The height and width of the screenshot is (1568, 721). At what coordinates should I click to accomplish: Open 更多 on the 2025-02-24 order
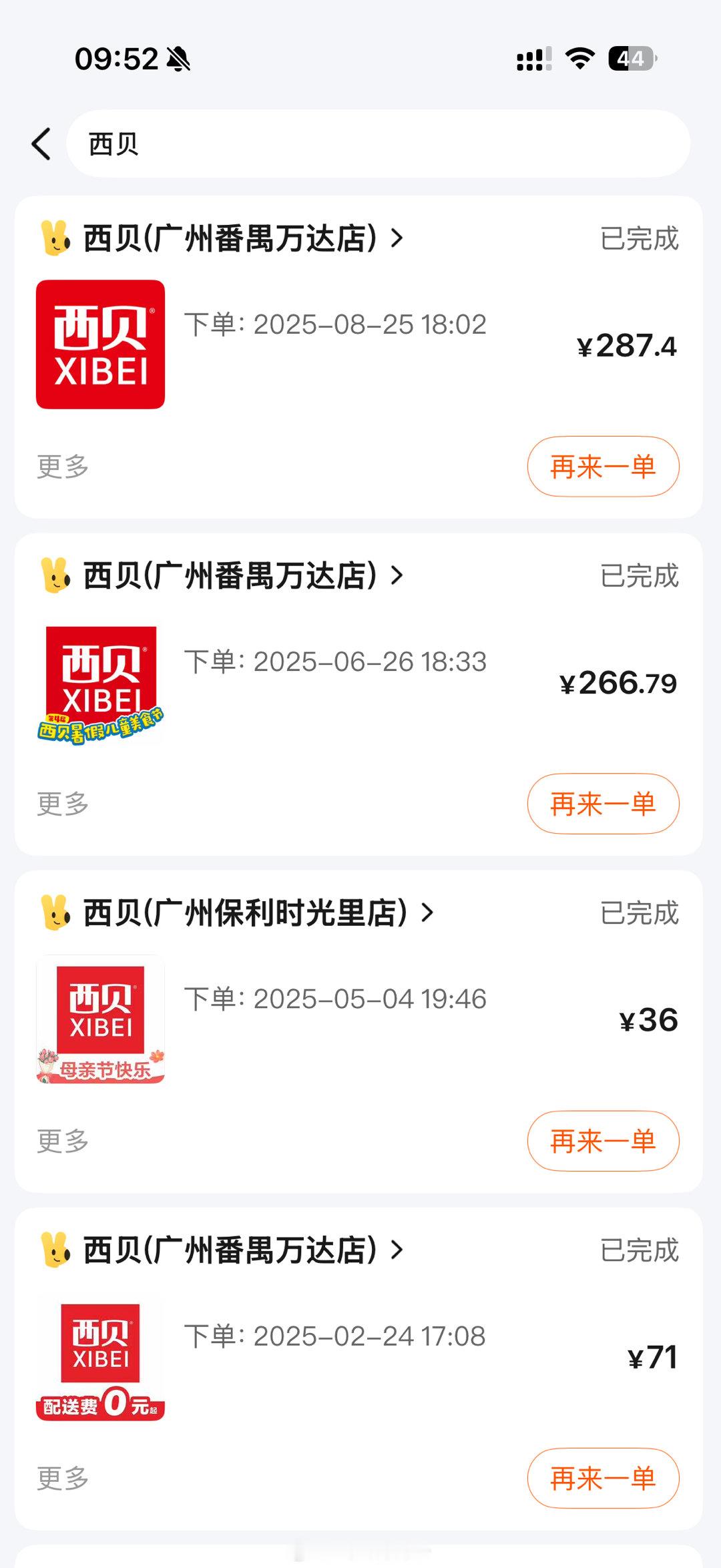click(x=63, y=1477)
